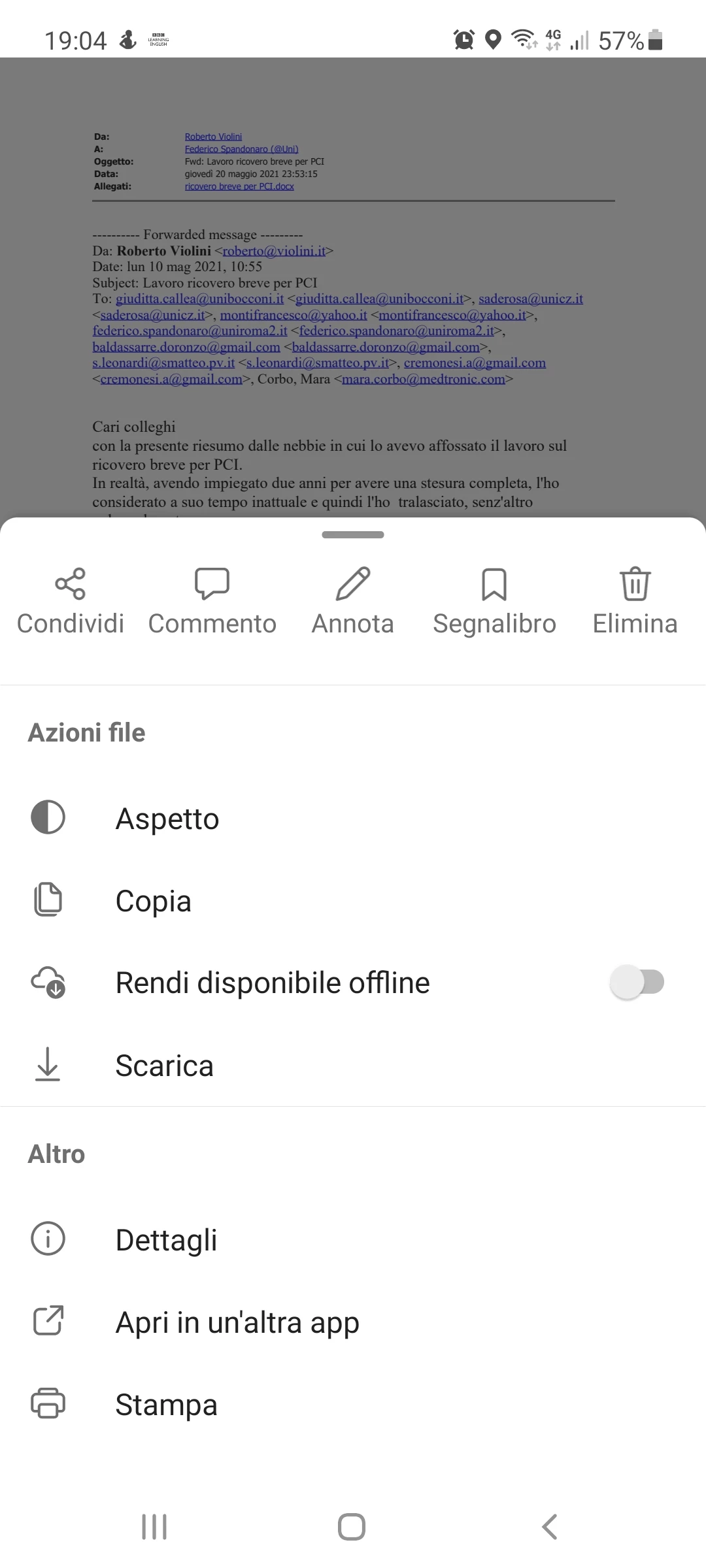The height and width of the screenshot is (1568, 706).
Task: Download the file with Scarica
Action: click(x=165, y=1065)
